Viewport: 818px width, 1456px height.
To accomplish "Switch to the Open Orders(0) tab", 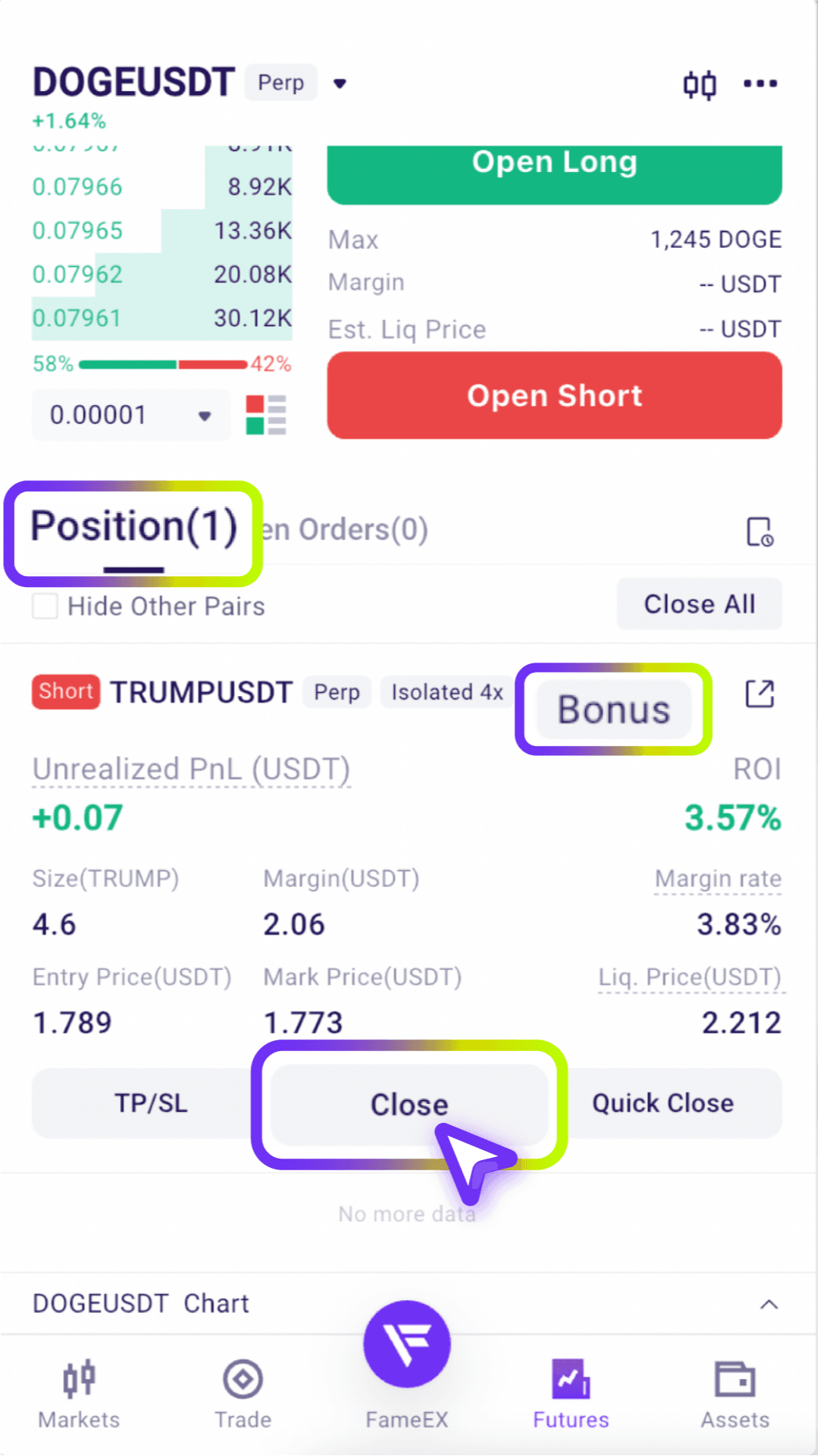I will (344, 529).
